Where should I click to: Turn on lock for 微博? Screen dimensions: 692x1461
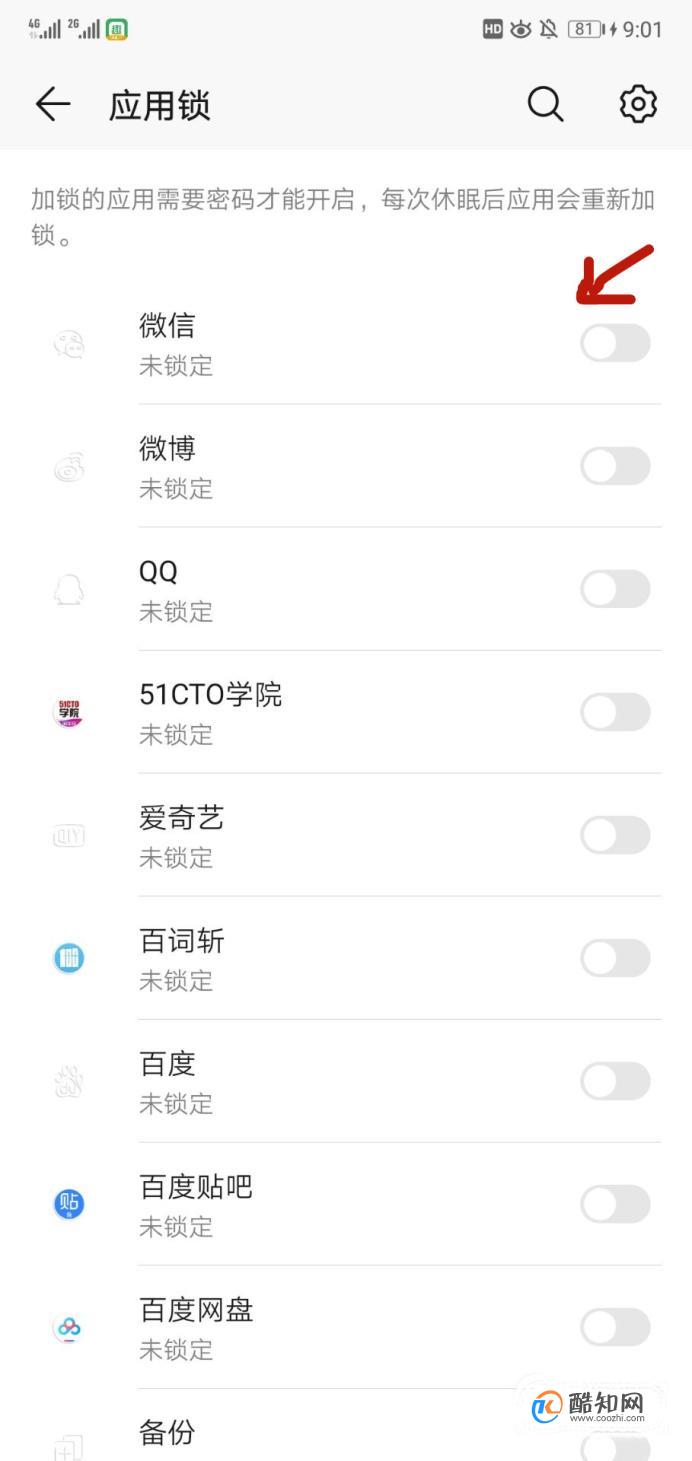(615, 466)
